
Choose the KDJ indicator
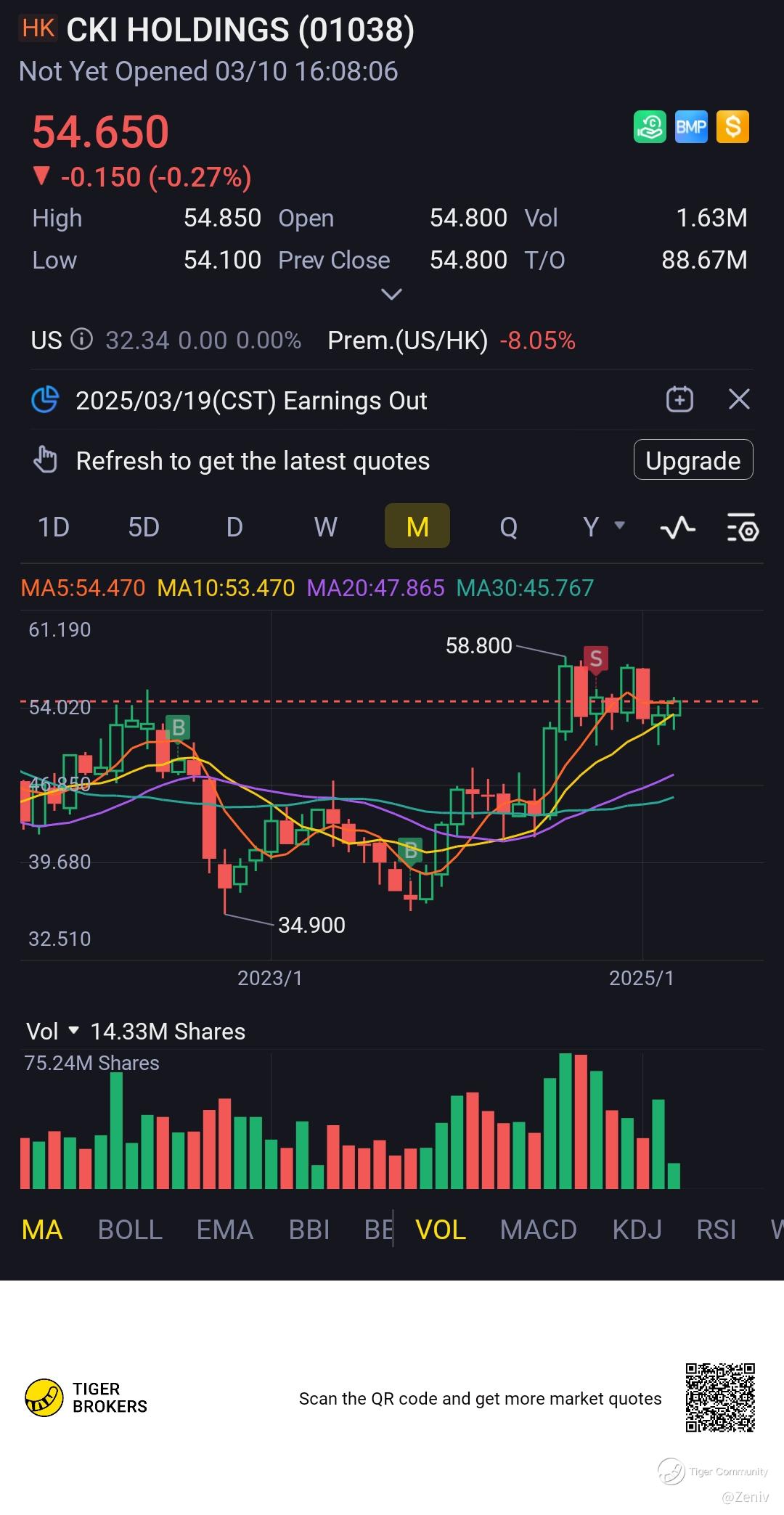[637, 1230]
